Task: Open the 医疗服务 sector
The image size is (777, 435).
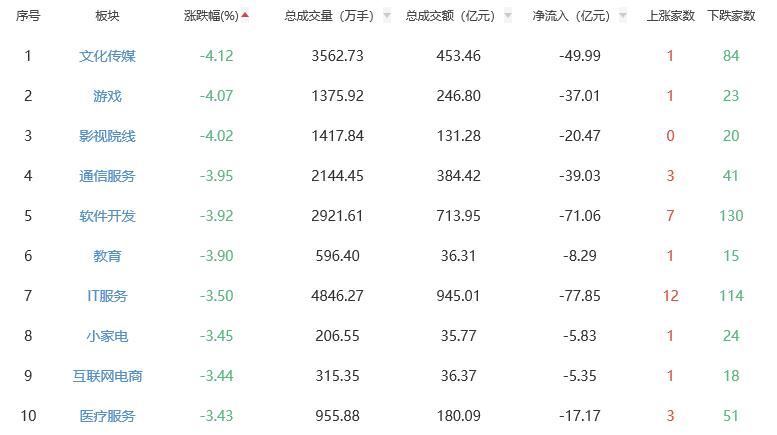Action: pos(107,416)
